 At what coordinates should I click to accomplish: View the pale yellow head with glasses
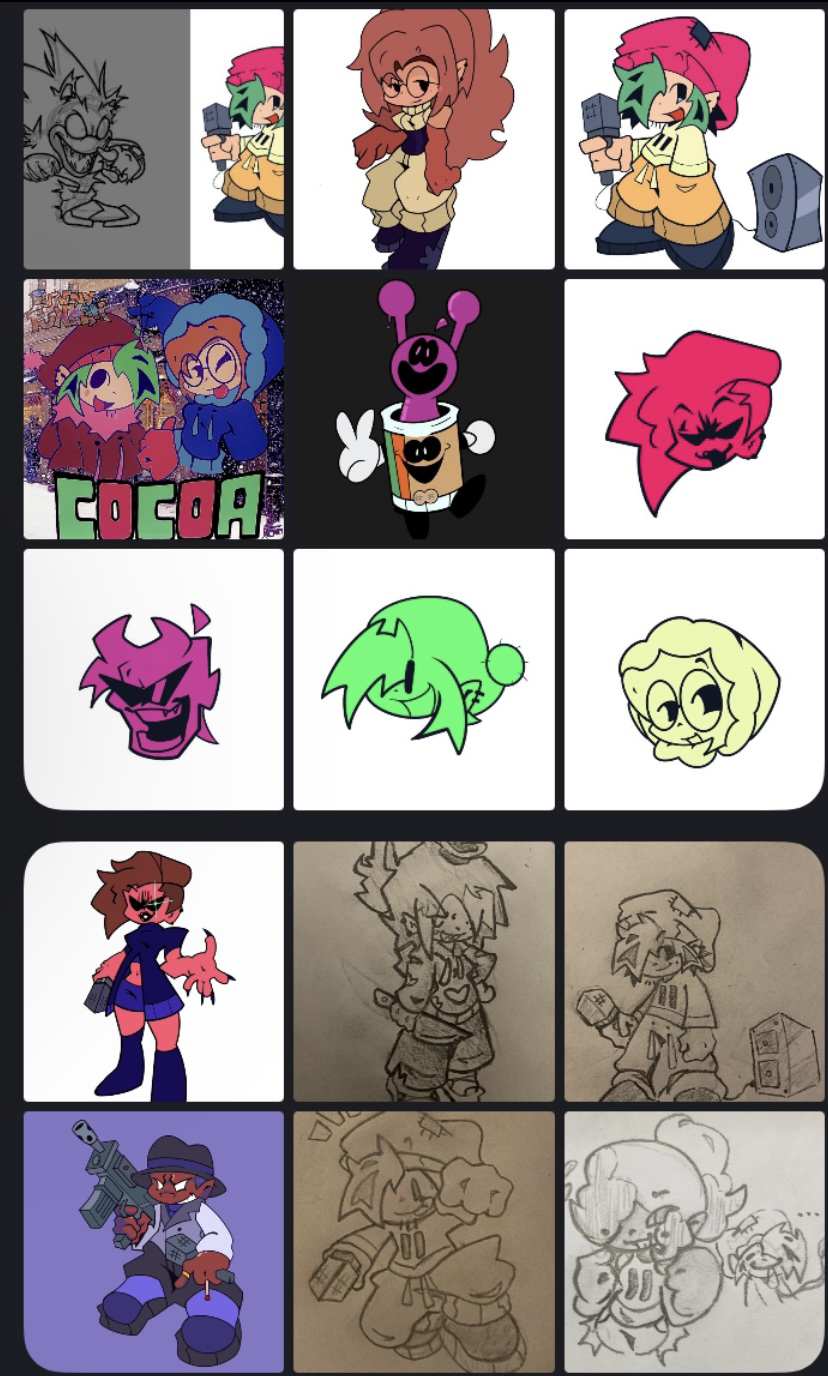point(694,679)
